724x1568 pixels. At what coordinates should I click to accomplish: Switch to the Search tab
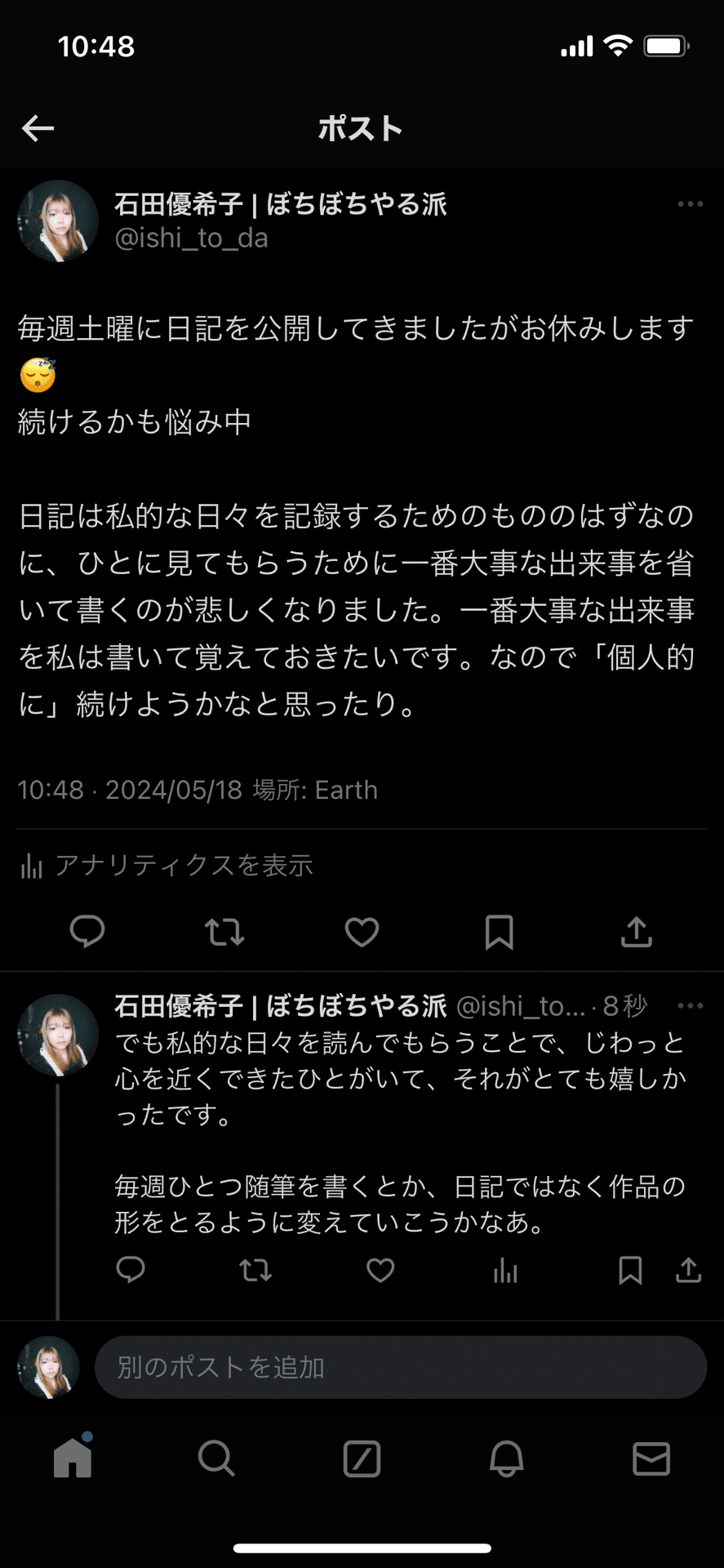(x=216, y=1459)
